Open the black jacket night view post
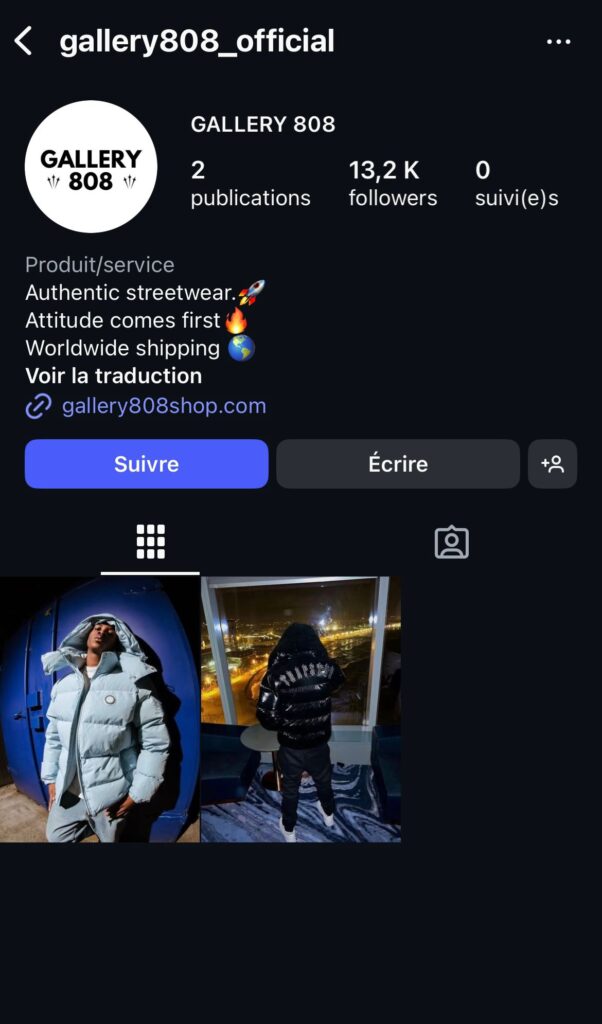The image size is (602, 1024). coord(301,709)
